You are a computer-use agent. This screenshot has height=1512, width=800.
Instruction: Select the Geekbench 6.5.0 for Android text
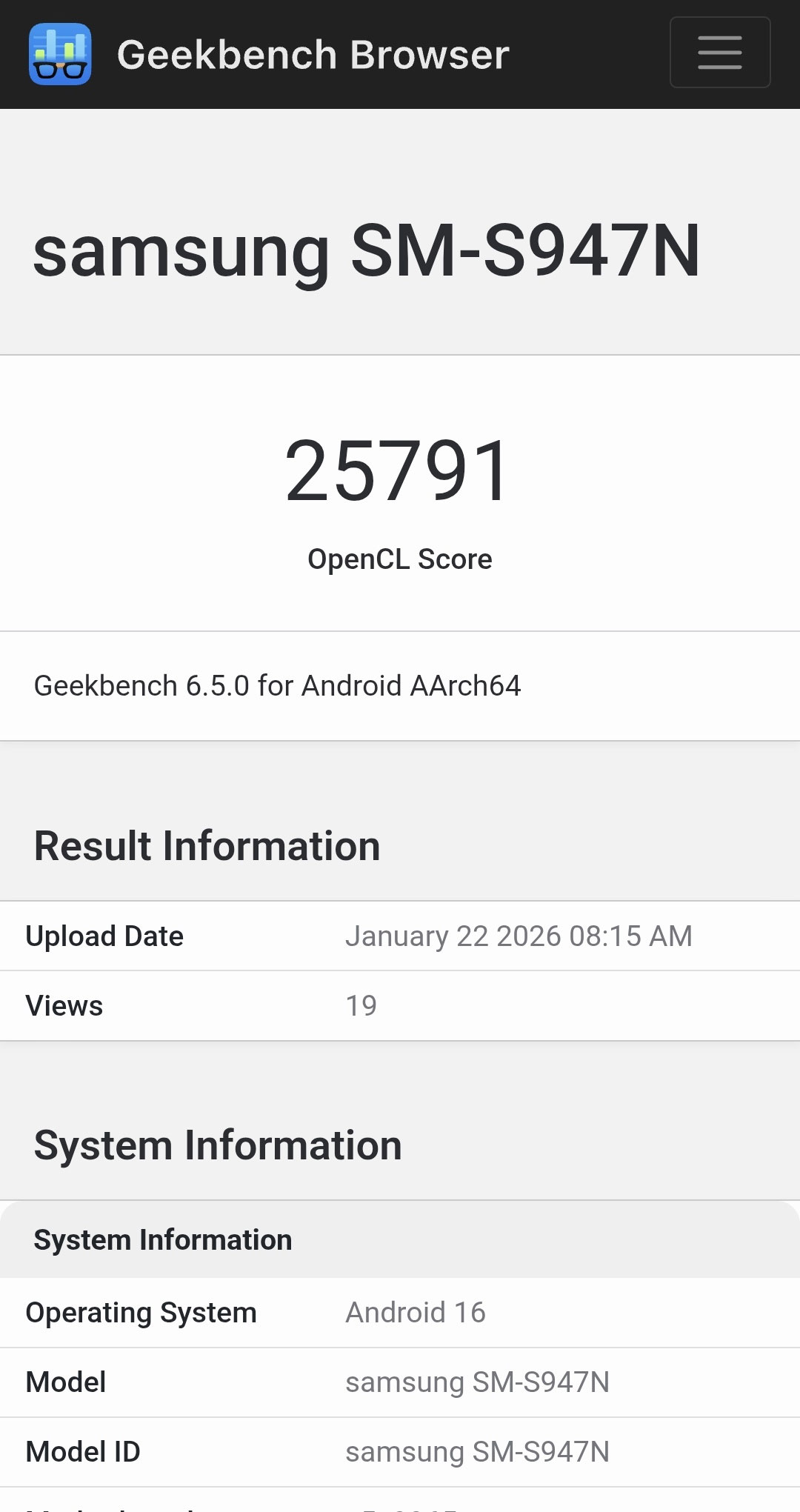coord(278,685)
